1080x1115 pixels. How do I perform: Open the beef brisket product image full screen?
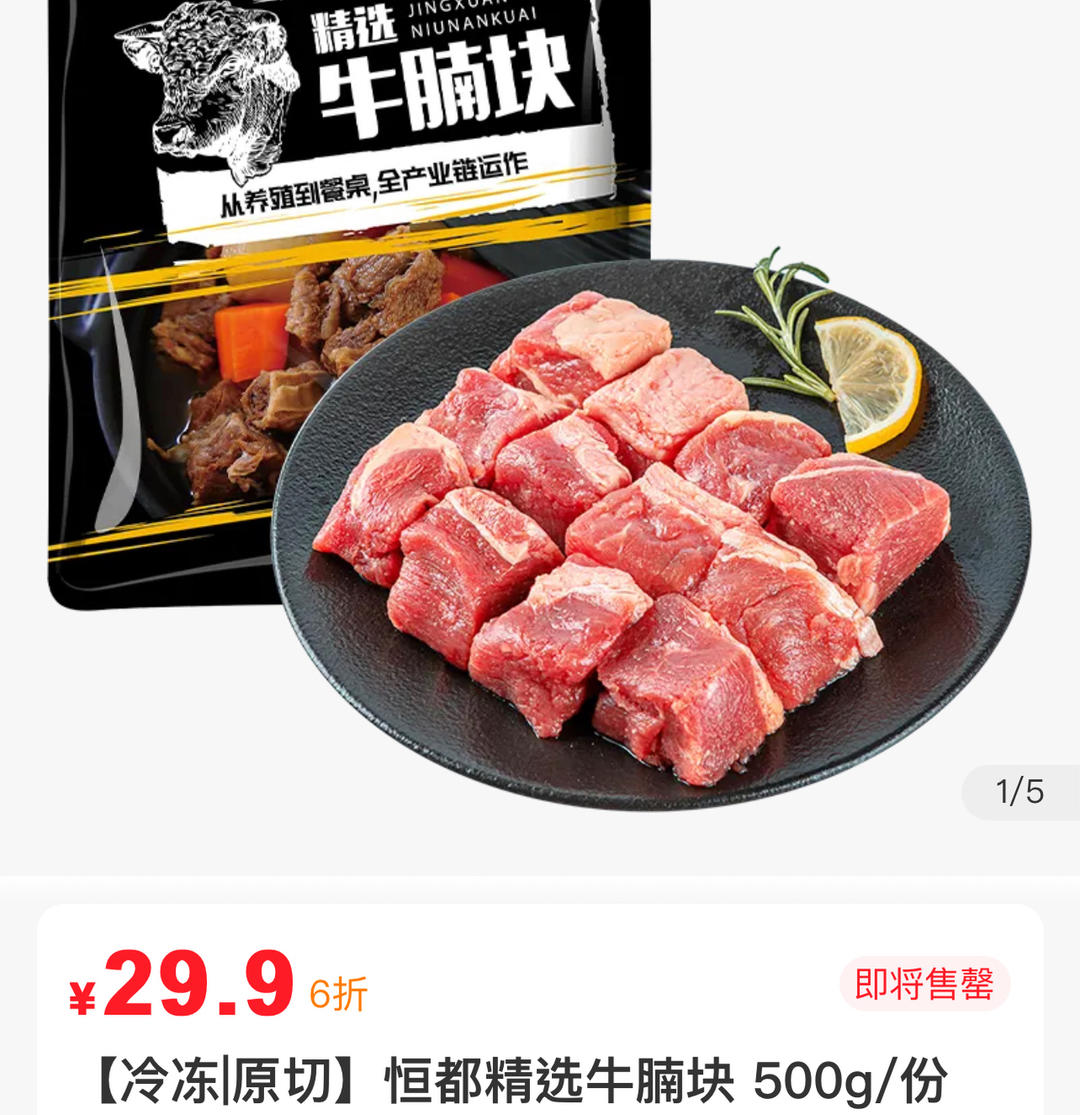coord(540,430)
